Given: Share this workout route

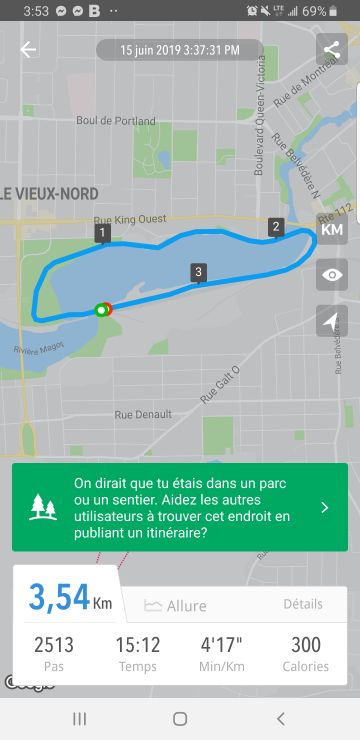Looking at the screenshot, I should pos(332,50).
